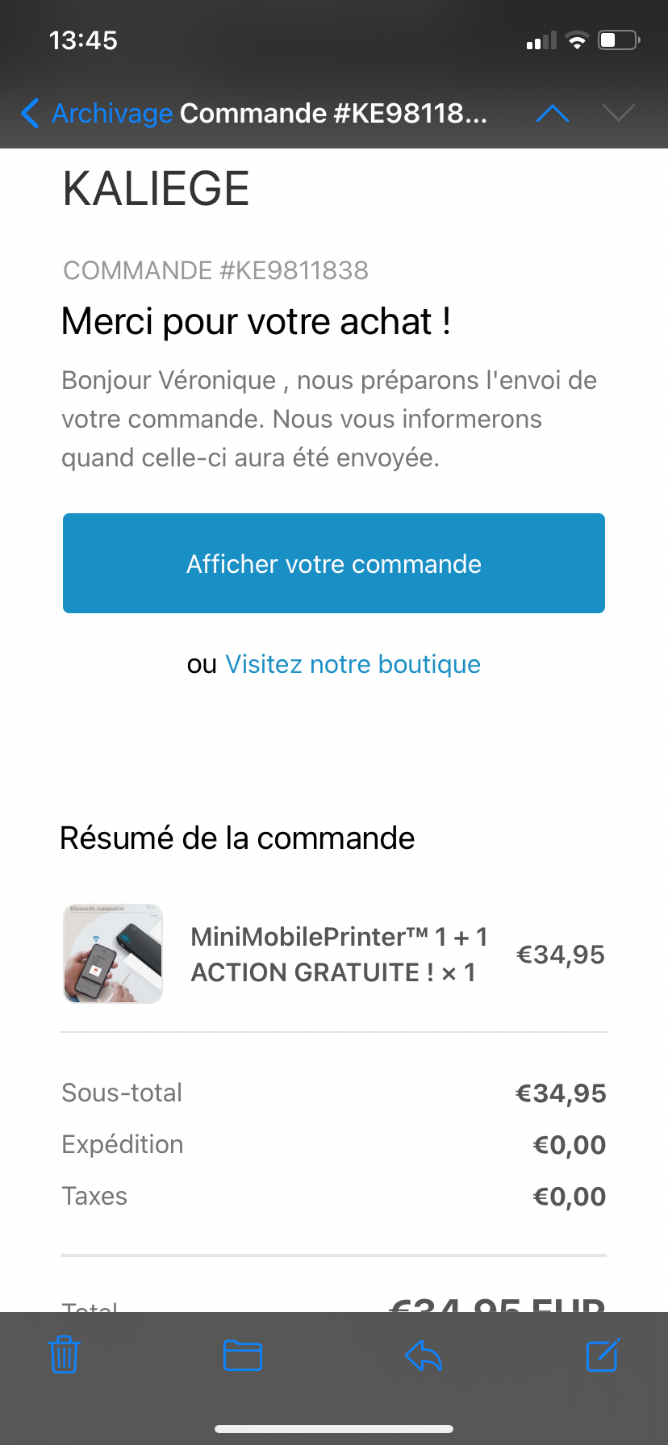This screenshot has height=1445, width=668.
Task: Delete this email with the trash icon
Action: [64, 1355]
